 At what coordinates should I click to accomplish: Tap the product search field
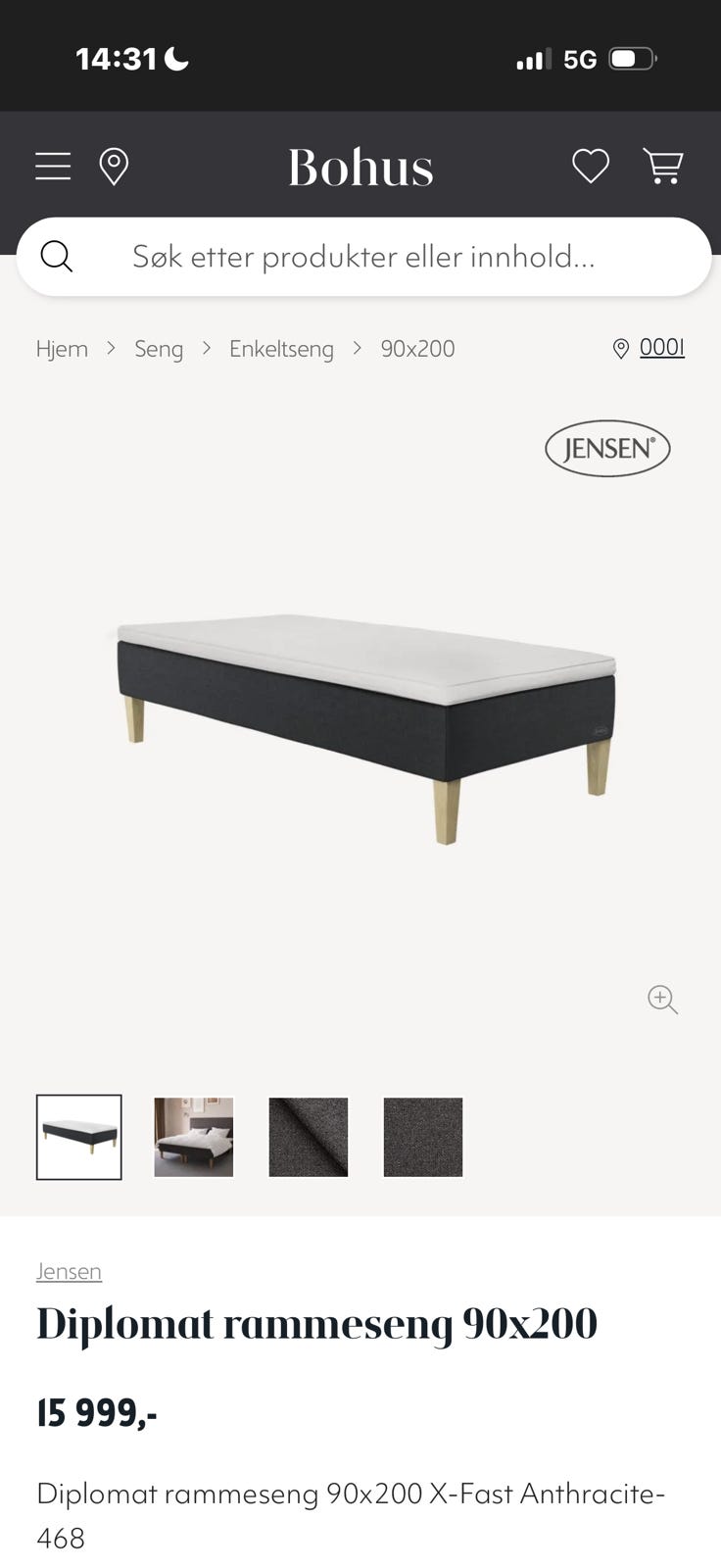[x=363, y=257]
